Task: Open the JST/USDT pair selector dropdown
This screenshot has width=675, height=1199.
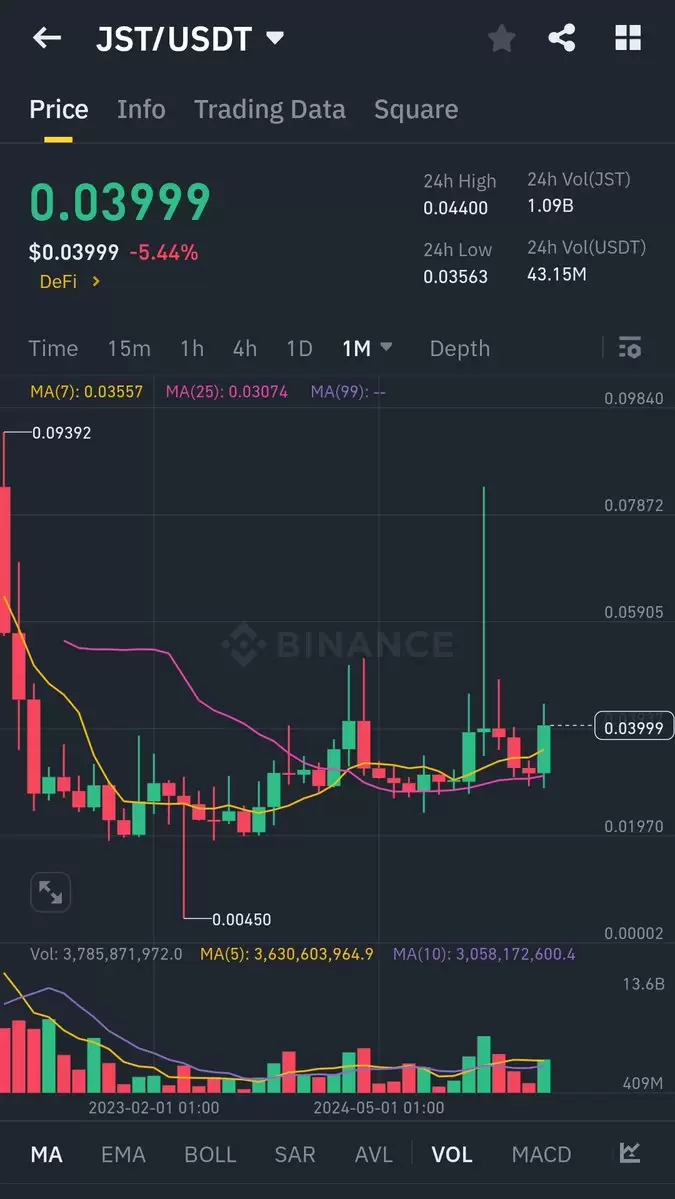Action: (x=190, y=39)
